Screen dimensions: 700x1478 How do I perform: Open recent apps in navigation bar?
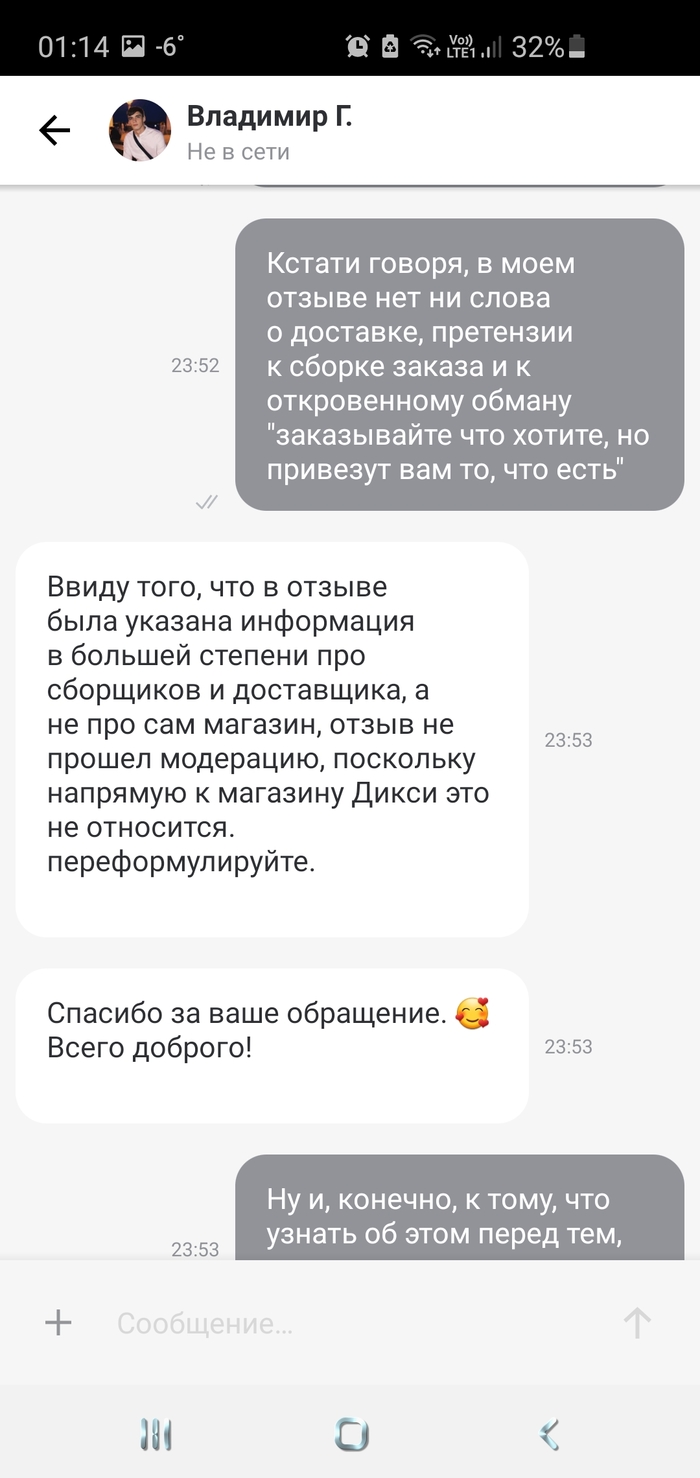(156, 1435)
